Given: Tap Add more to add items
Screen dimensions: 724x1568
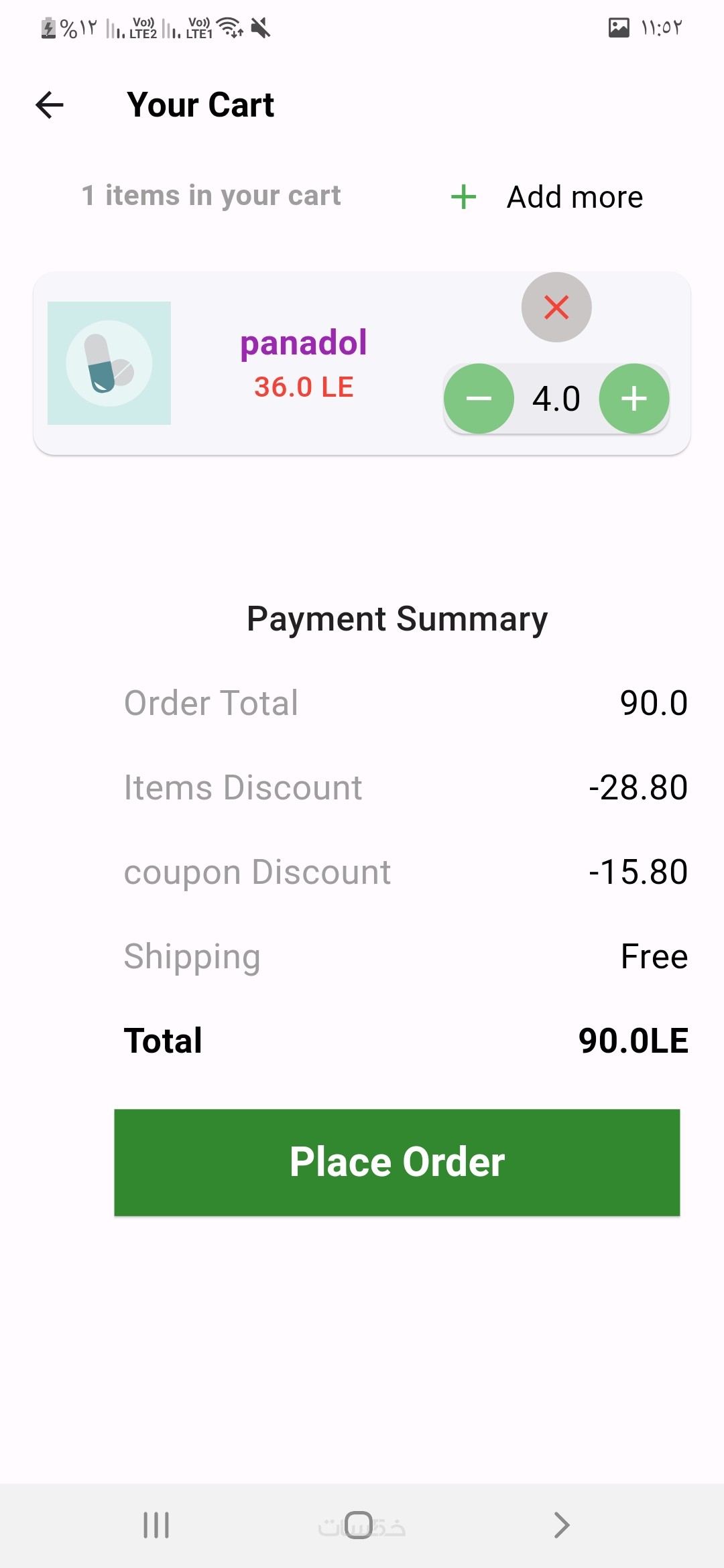Looking at the screenshot, I should tap(547, 197).
